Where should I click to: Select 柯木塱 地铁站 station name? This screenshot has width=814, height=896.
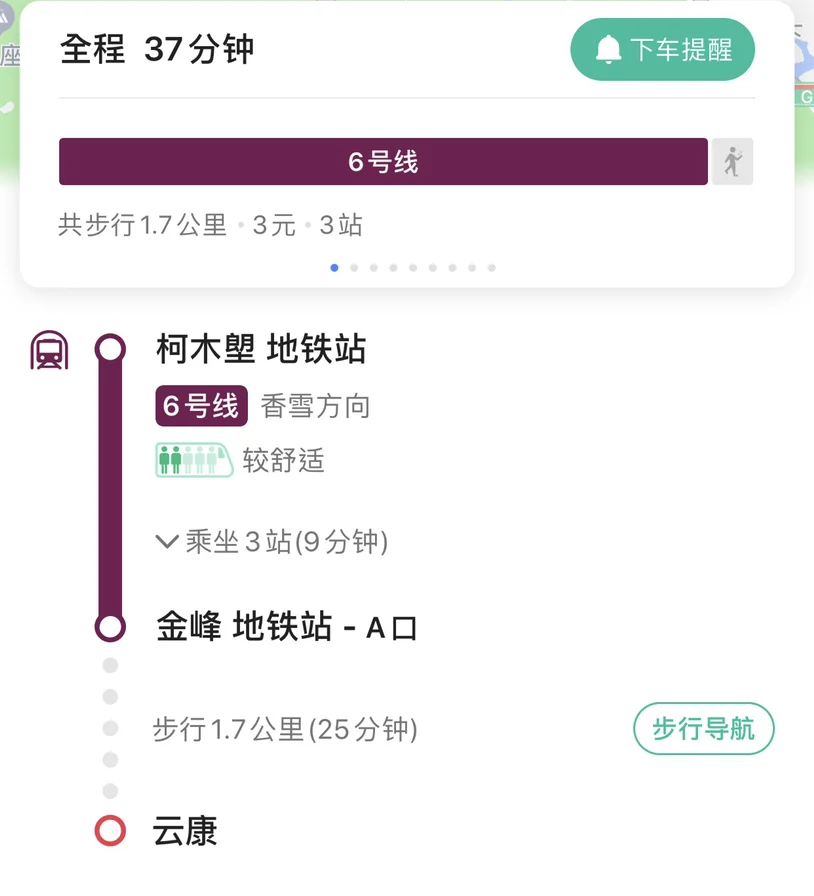pyautogui.click(x=260, y=348)
